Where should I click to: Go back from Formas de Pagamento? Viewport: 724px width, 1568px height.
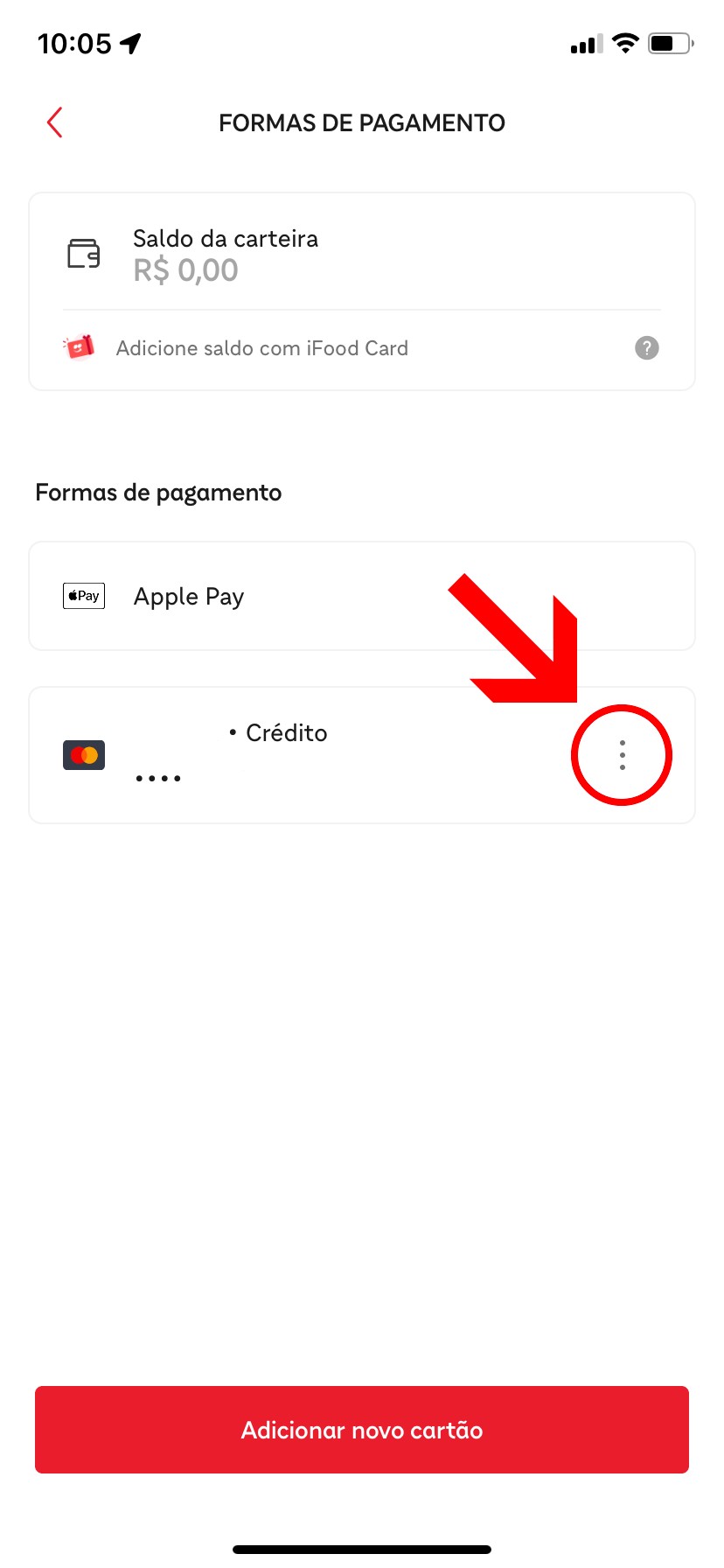coord(55,122)
